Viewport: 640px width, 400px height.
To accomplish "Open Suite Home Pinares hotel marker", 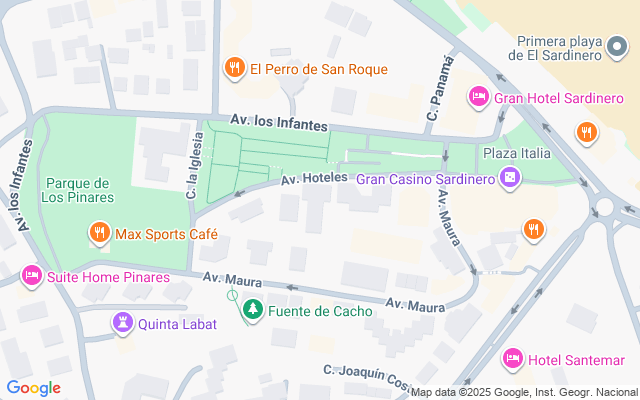I will click(x=32, y=276).
